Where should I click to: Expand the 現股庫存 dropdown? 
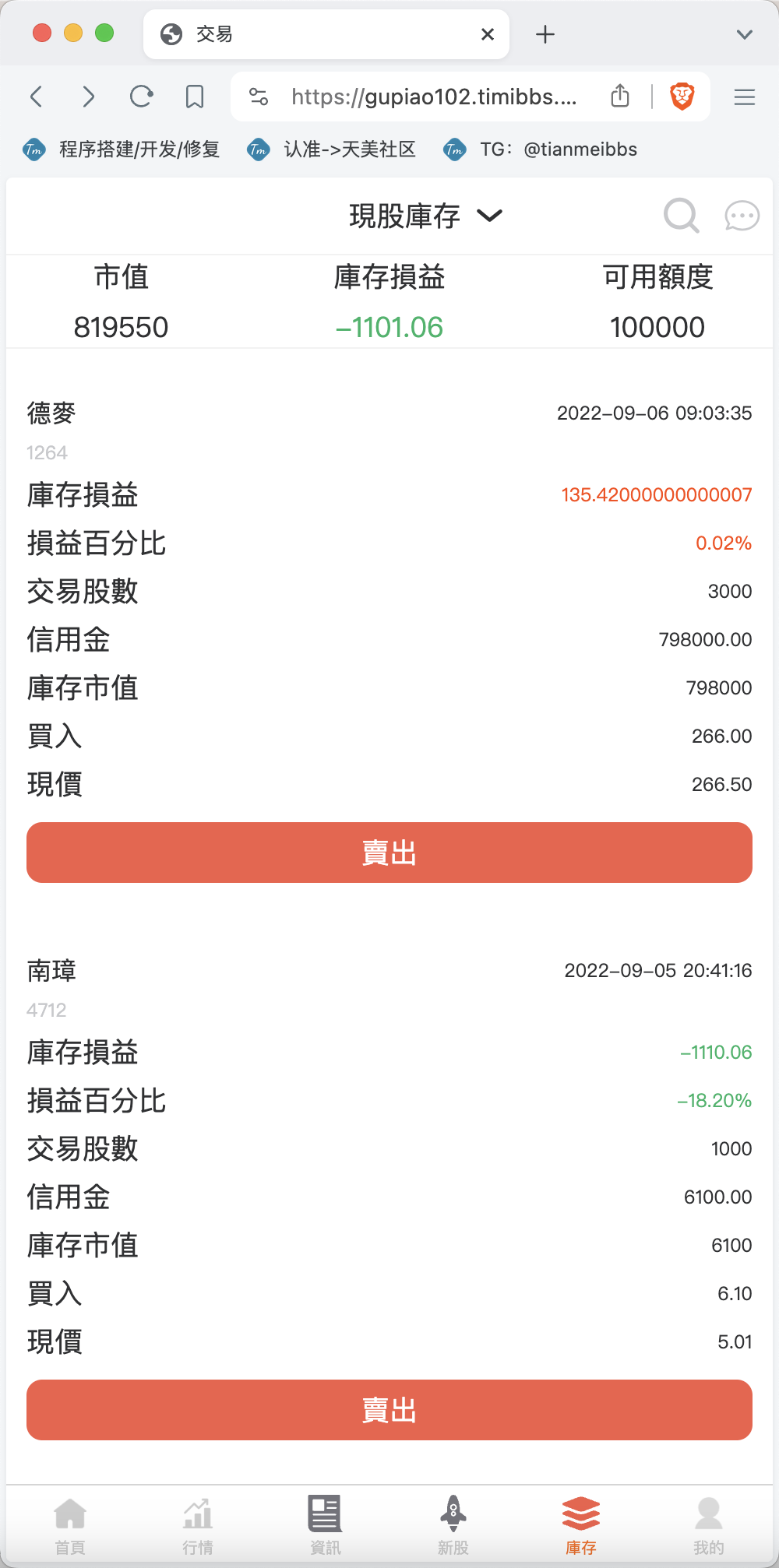tap(426, 216)
